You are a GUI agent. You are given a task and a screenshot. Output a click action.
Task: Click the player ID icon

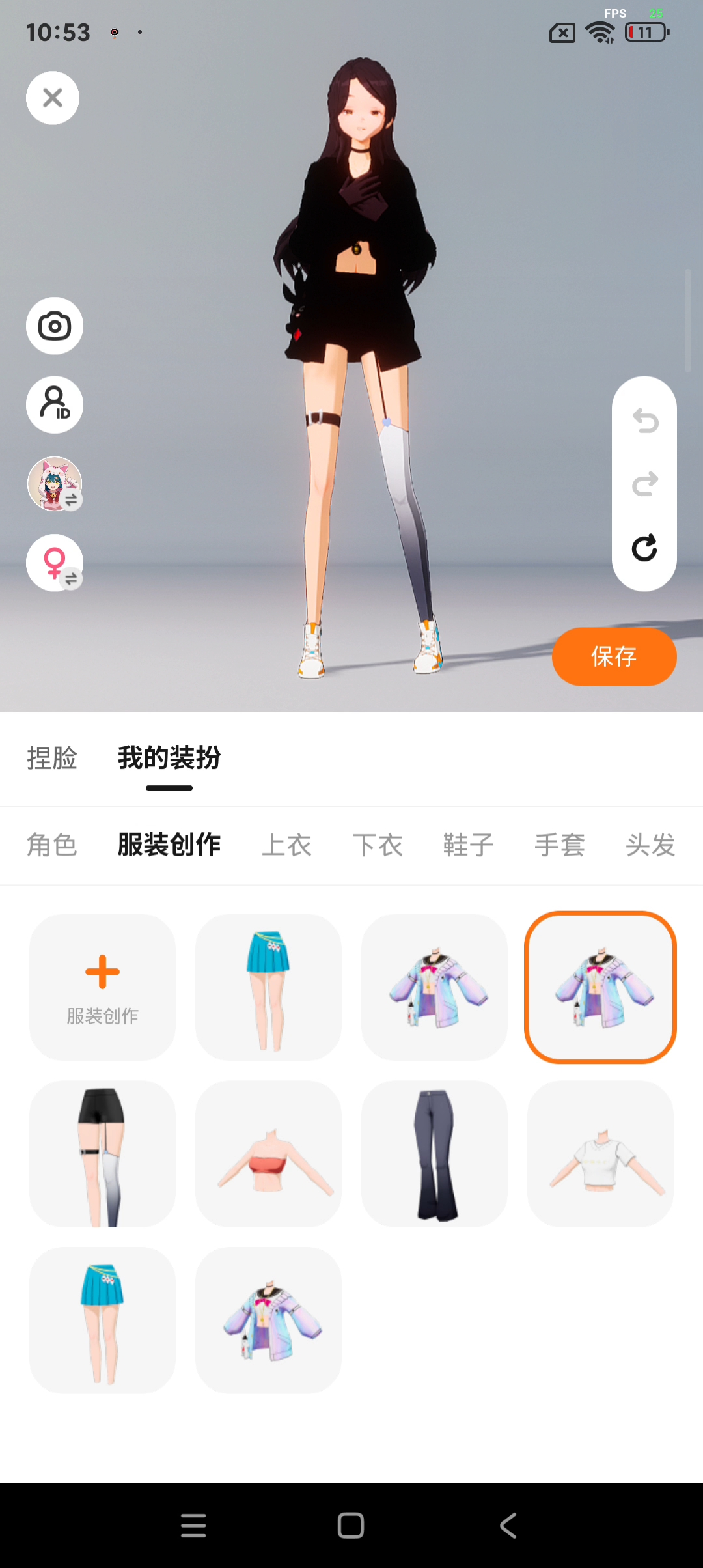tap(54, 404)
